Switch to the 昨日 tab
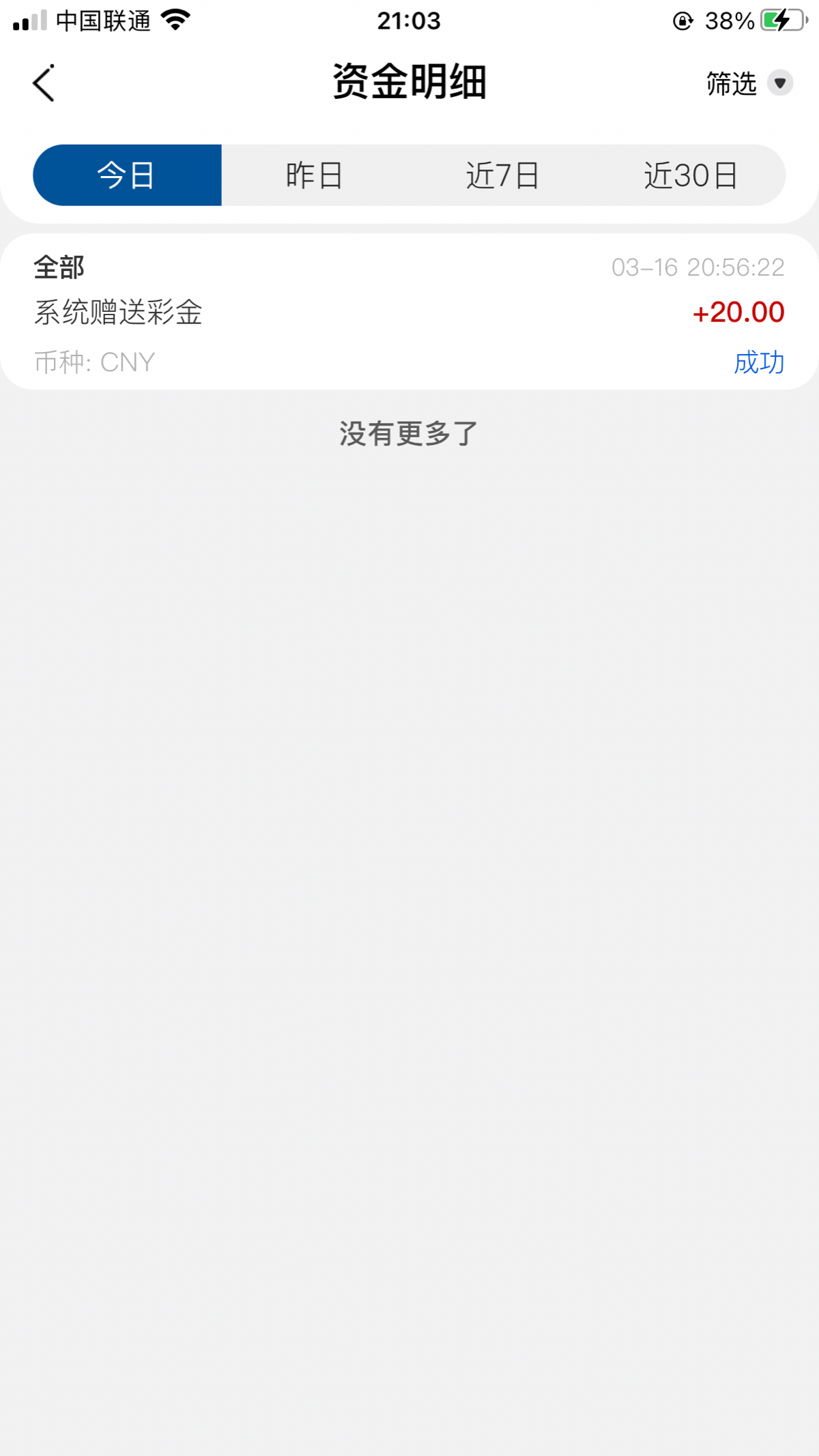 pyautogui.click(x=315, y=175)
